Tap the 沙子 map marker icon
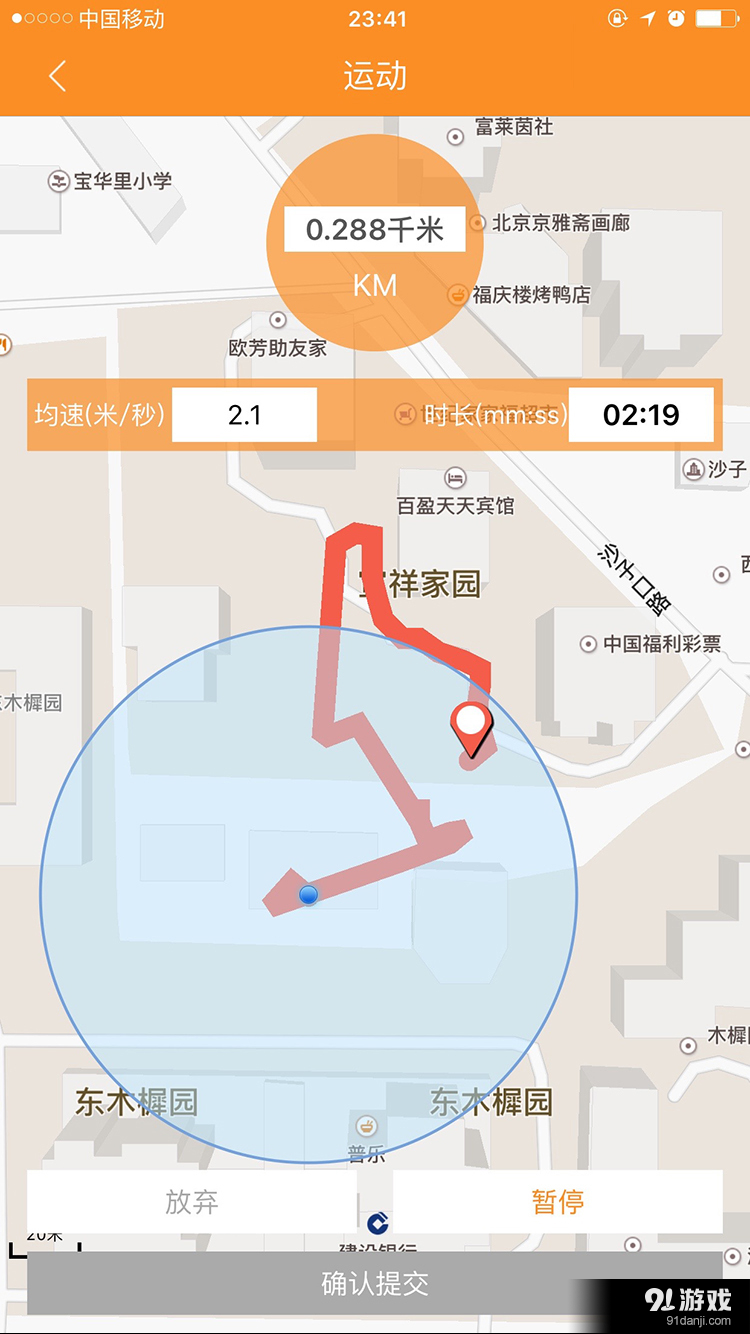750x1334 pixels. point(693,468)
